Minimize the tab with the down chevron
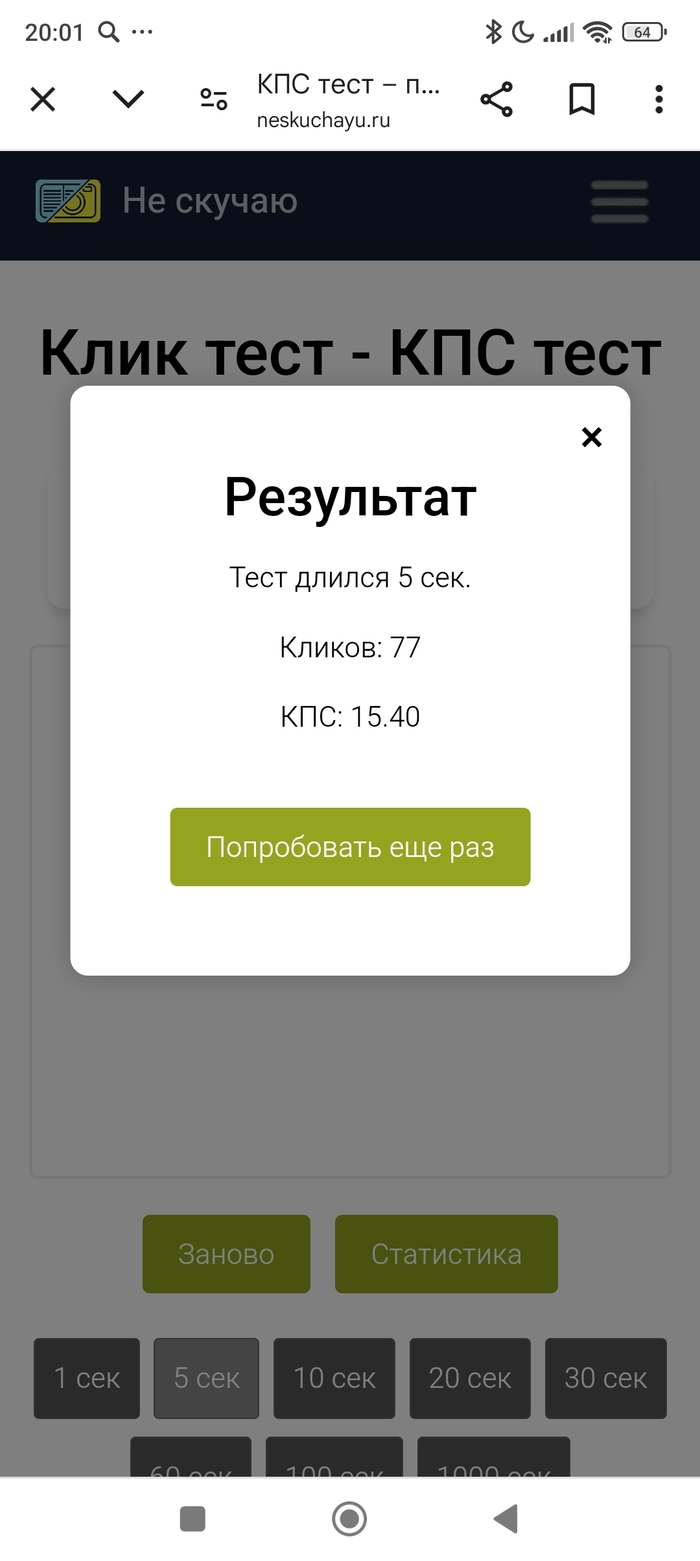 point(128,99)
